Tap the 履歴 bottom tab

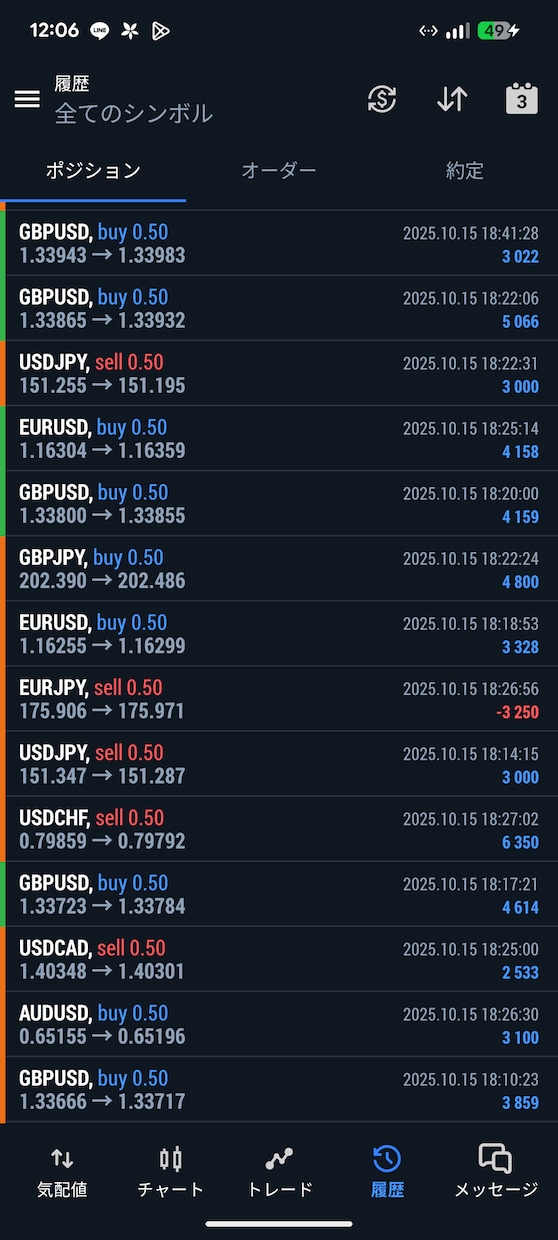pos(387,1172)
